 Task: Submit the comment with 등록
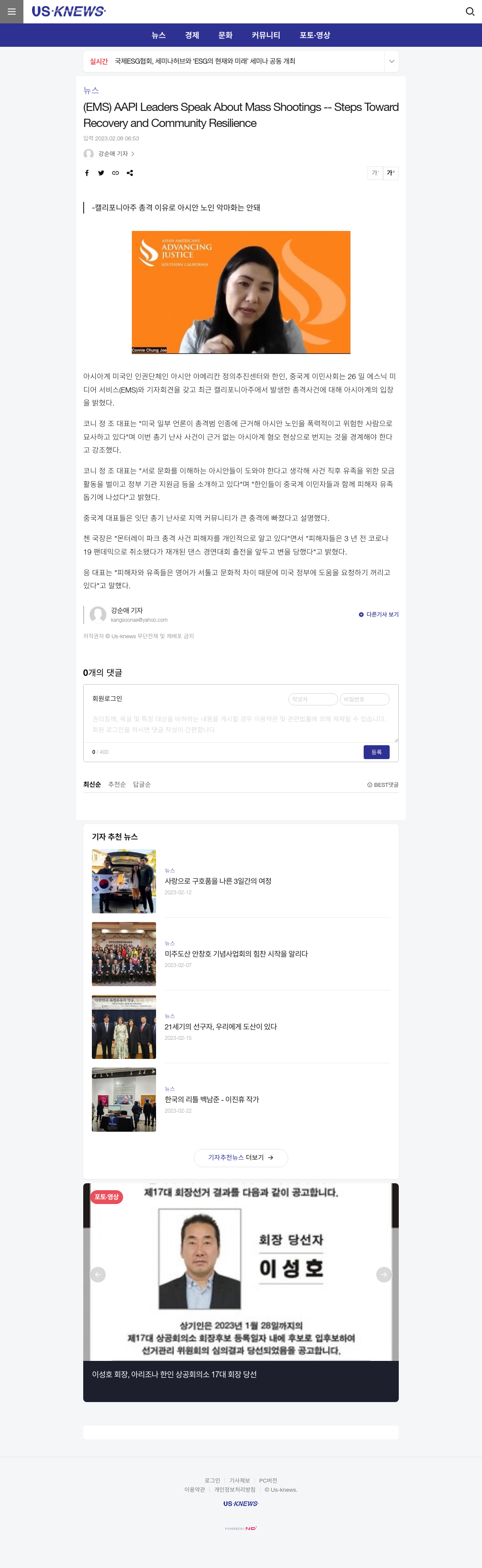pos(376,752)
